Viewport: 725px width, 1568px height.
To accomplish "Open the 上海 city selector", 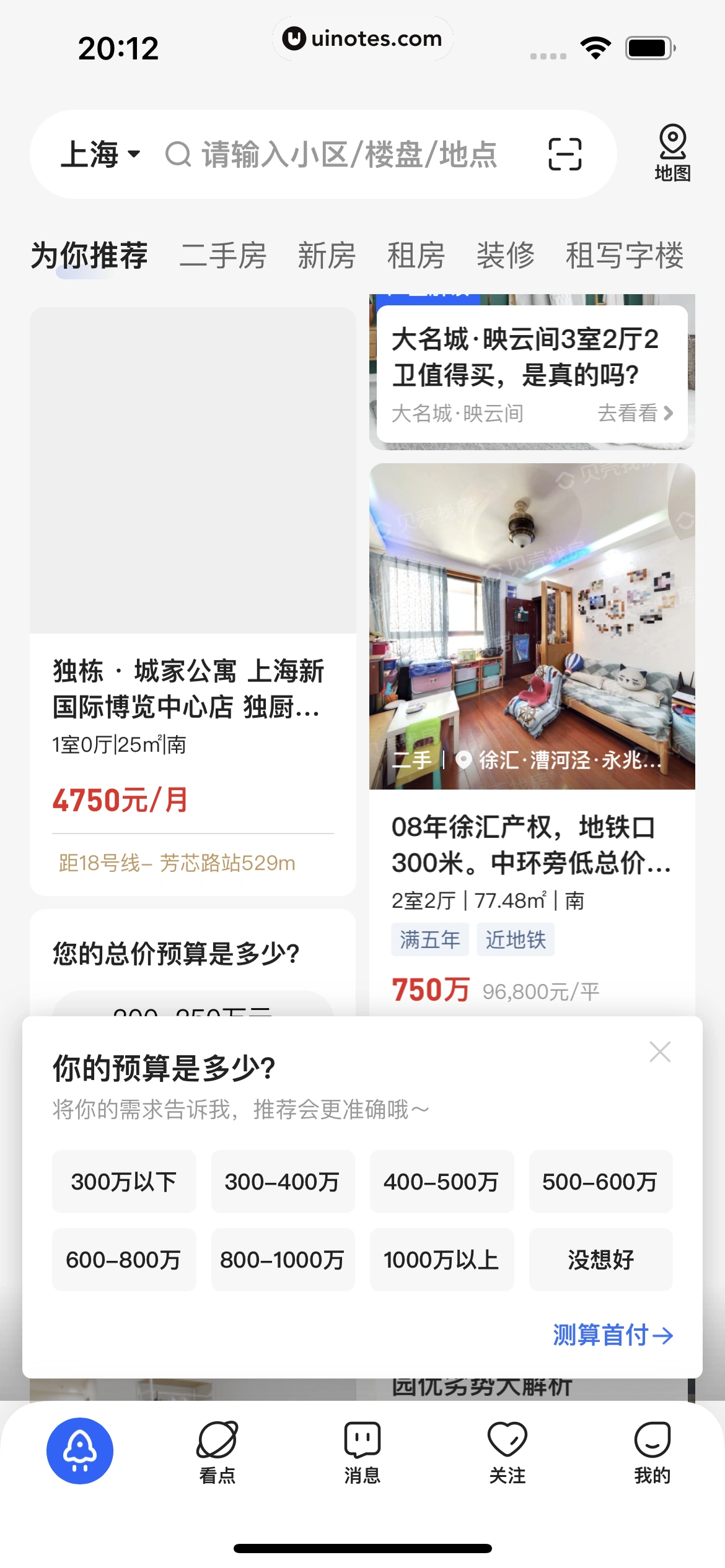I will (100, 154).
